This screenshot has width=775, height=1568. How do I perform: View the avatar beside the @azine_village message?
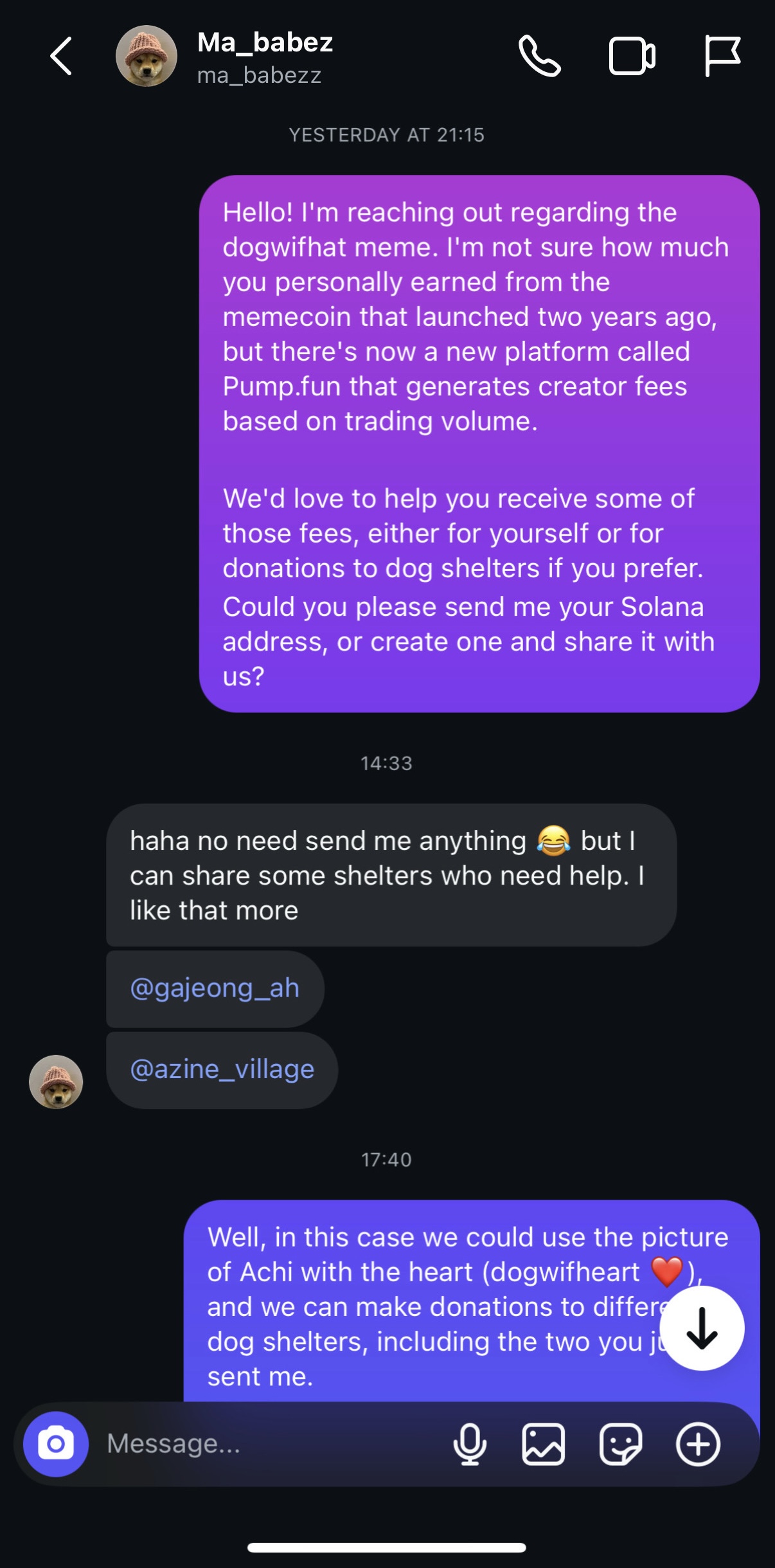coord(56,1081)
